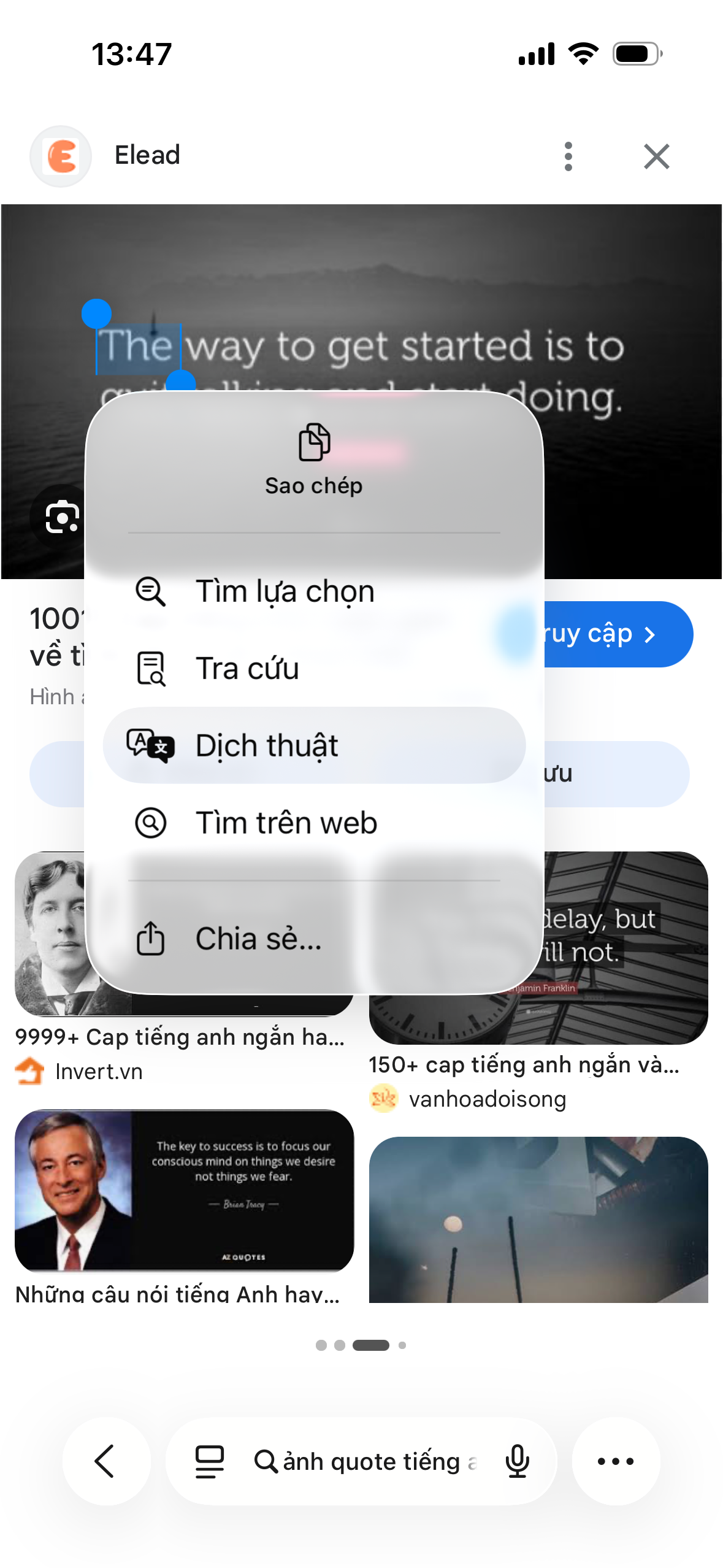Screen dimensions: 723x1568
Task: Click the Elead site favicon in the header
Action: 61,156
